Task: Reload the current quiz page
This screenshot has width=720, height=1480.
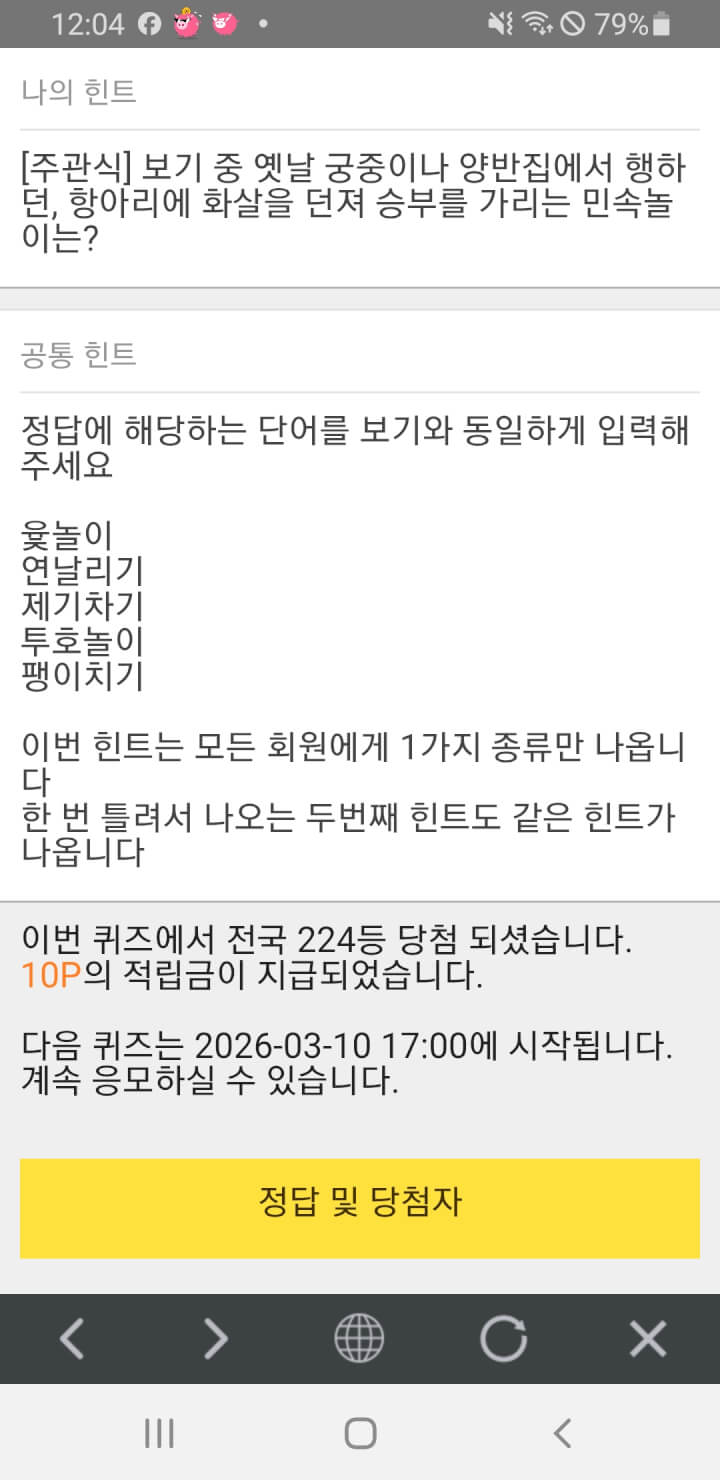Action: coord(503,1338)
